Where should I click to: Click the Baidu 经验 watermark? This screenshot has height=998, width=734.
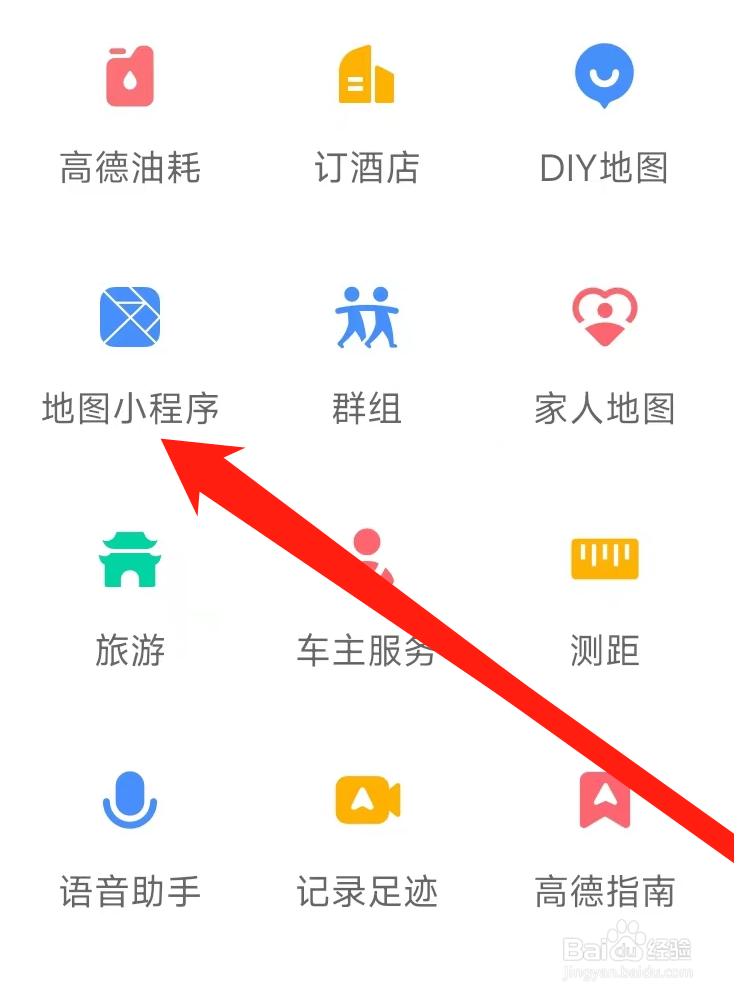[x=626, y=952]
